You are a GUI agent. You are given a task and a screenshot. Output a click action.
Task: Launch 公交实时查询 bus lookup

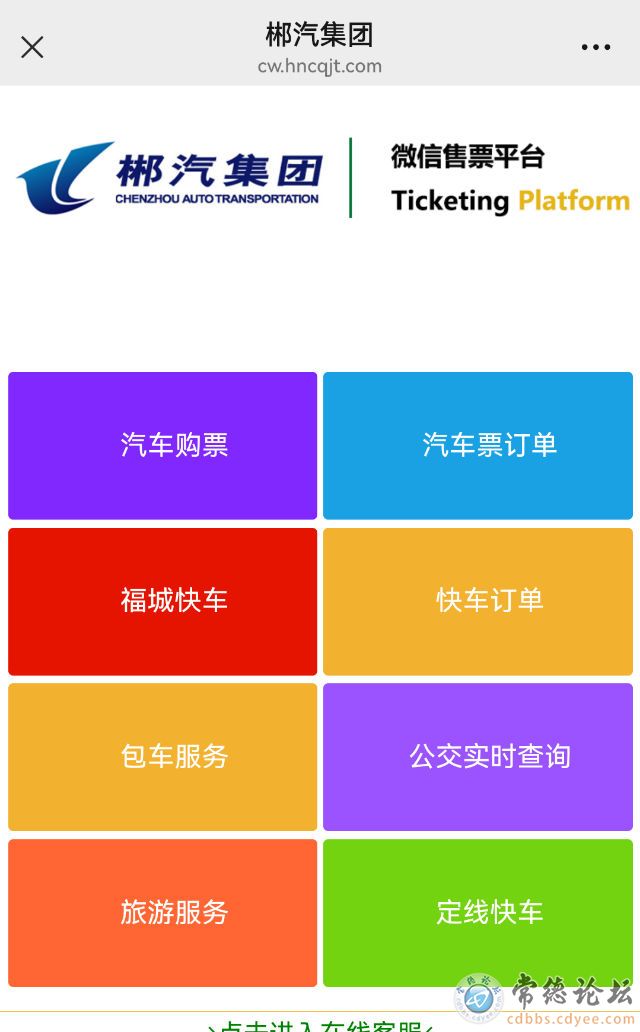click(478, 757)
